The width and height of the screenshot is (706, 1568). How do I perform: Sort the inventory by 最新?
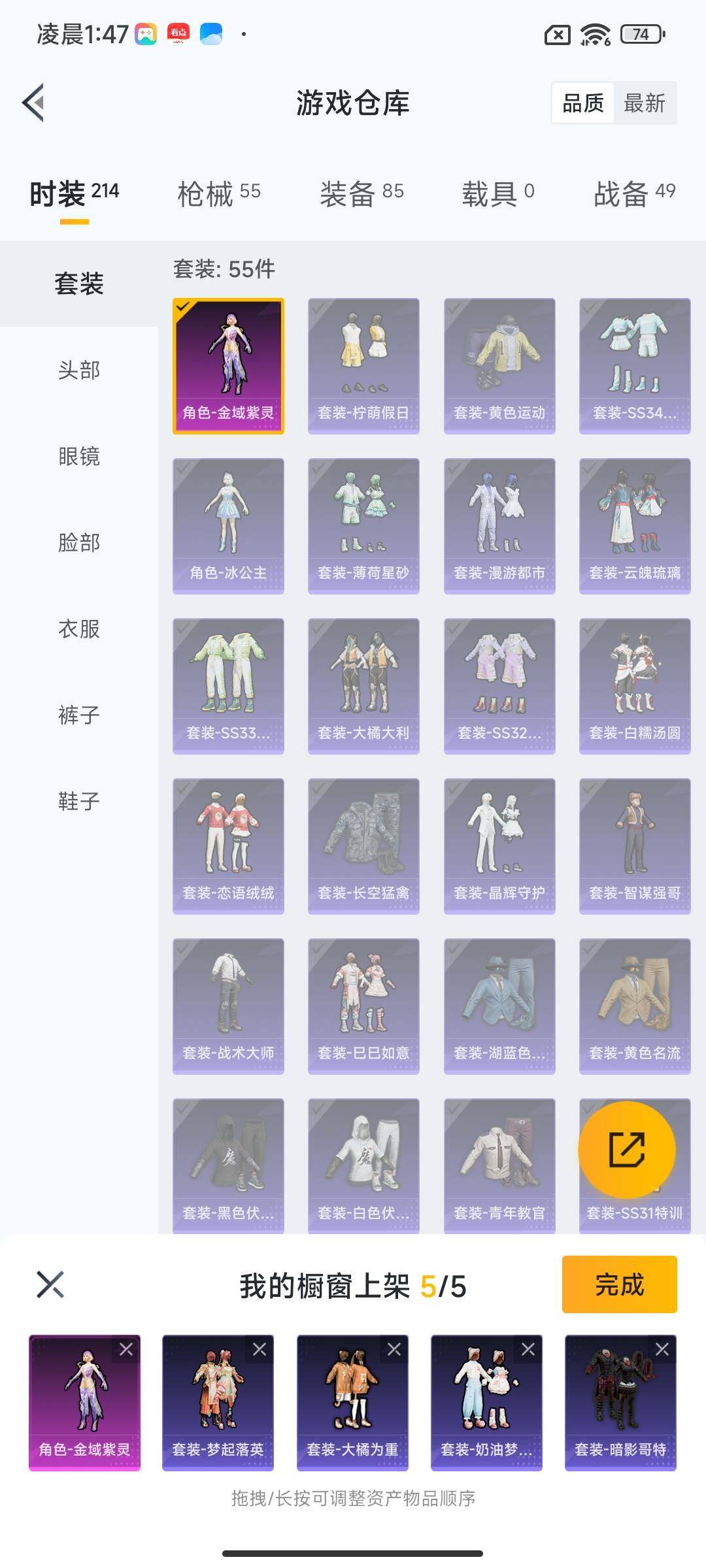pos(644,103)
